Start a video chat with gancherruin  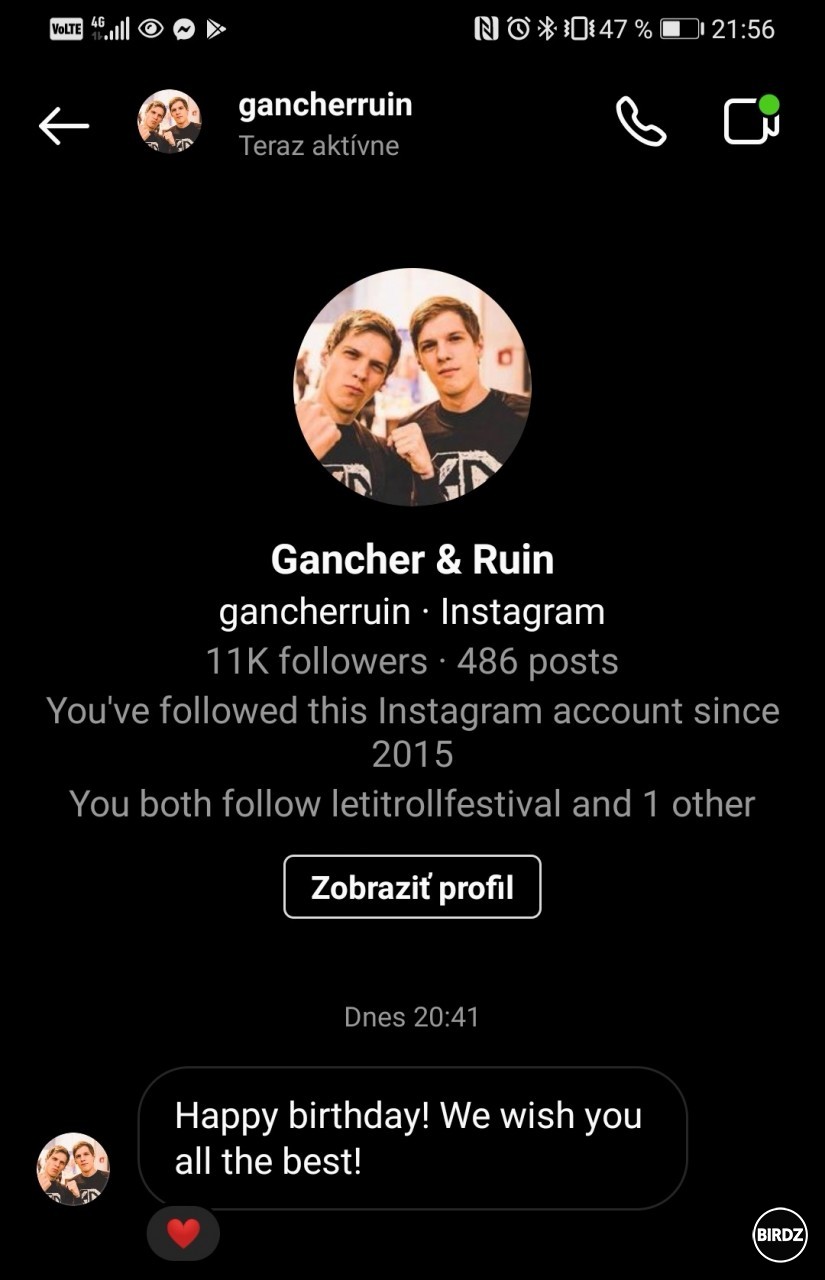[x=751, y=121]
